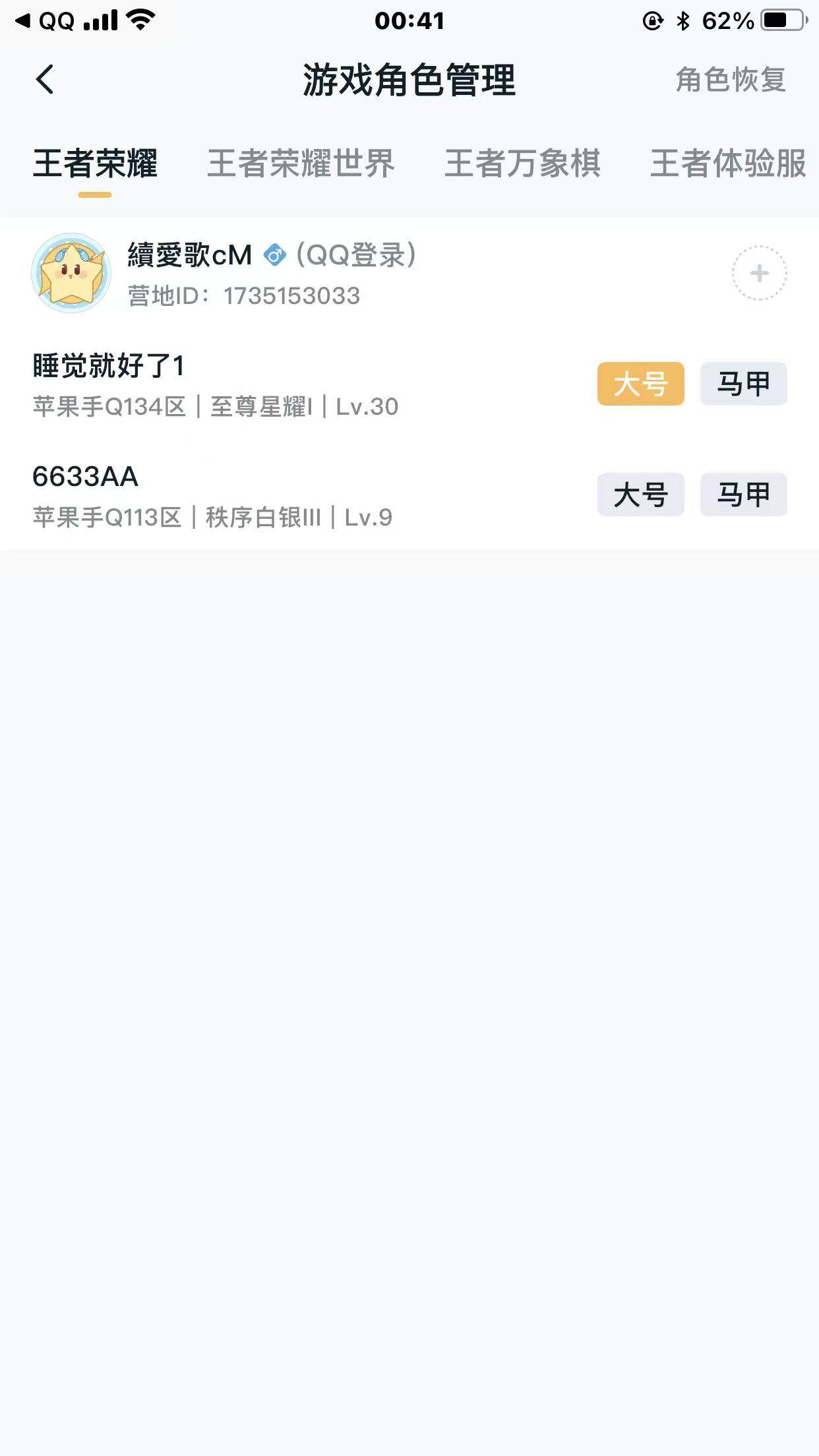Mark 睡觉就好了1 as 马甲
This screenshot has height=1456, width=819.
[x=744, y=384]
